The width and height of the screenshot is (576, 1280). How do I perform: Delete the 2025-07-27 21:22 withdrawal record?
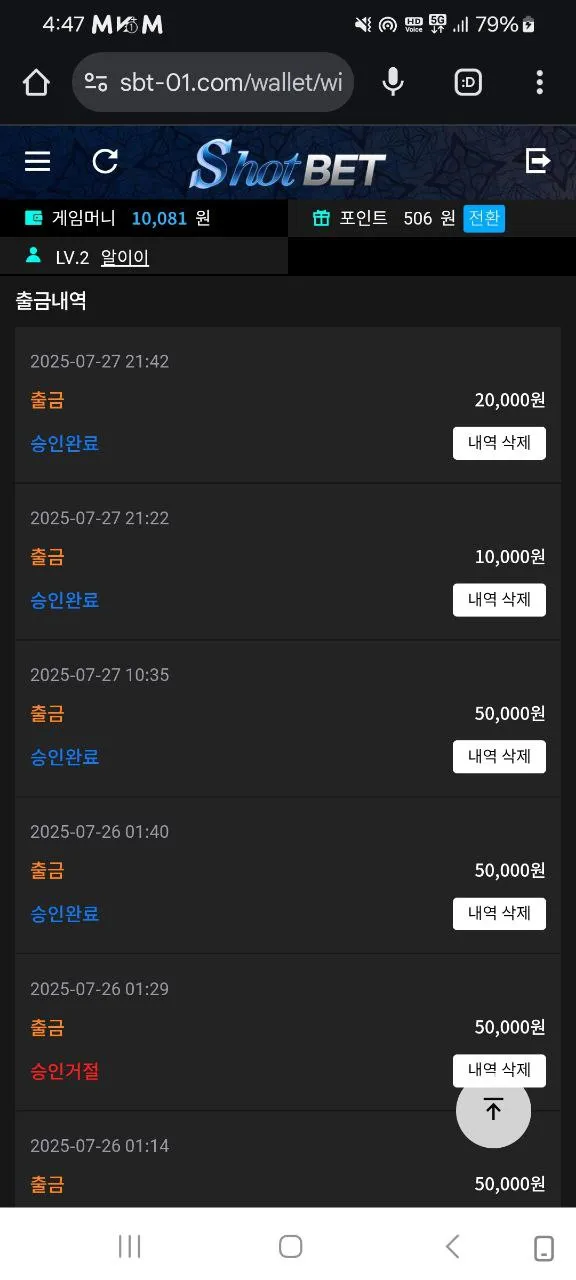point(499,600)
